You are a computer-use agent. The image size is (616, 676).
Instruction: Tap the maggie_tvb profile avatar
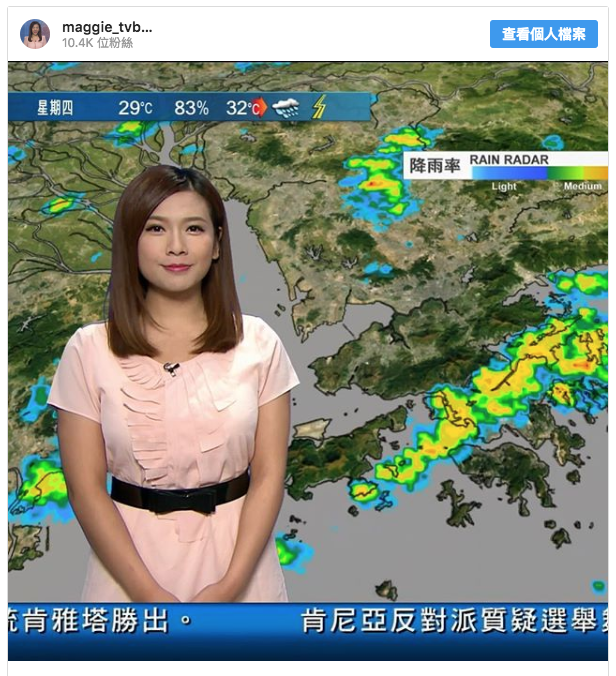[35, 34]
